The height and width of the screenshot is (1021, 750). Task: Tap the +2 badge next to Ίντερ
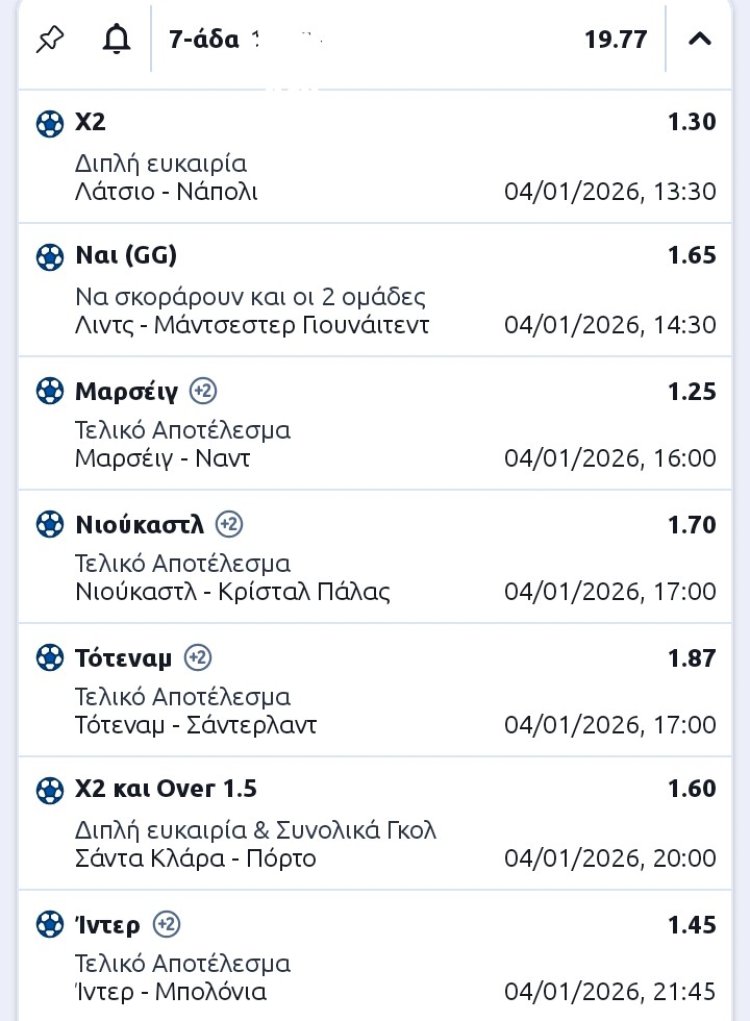(167, 925)
